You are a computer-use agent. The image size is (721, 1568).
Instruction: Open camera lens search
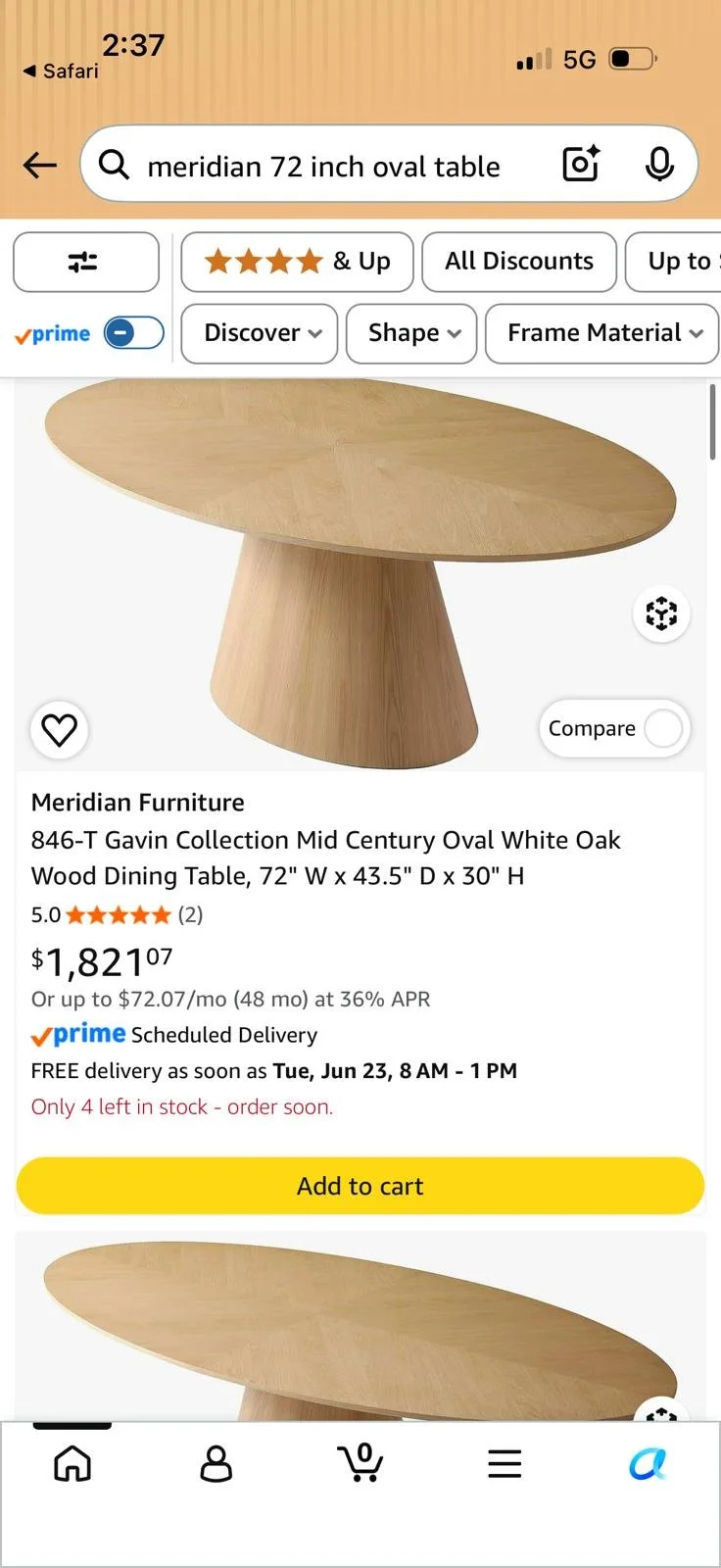coord(581,164)
